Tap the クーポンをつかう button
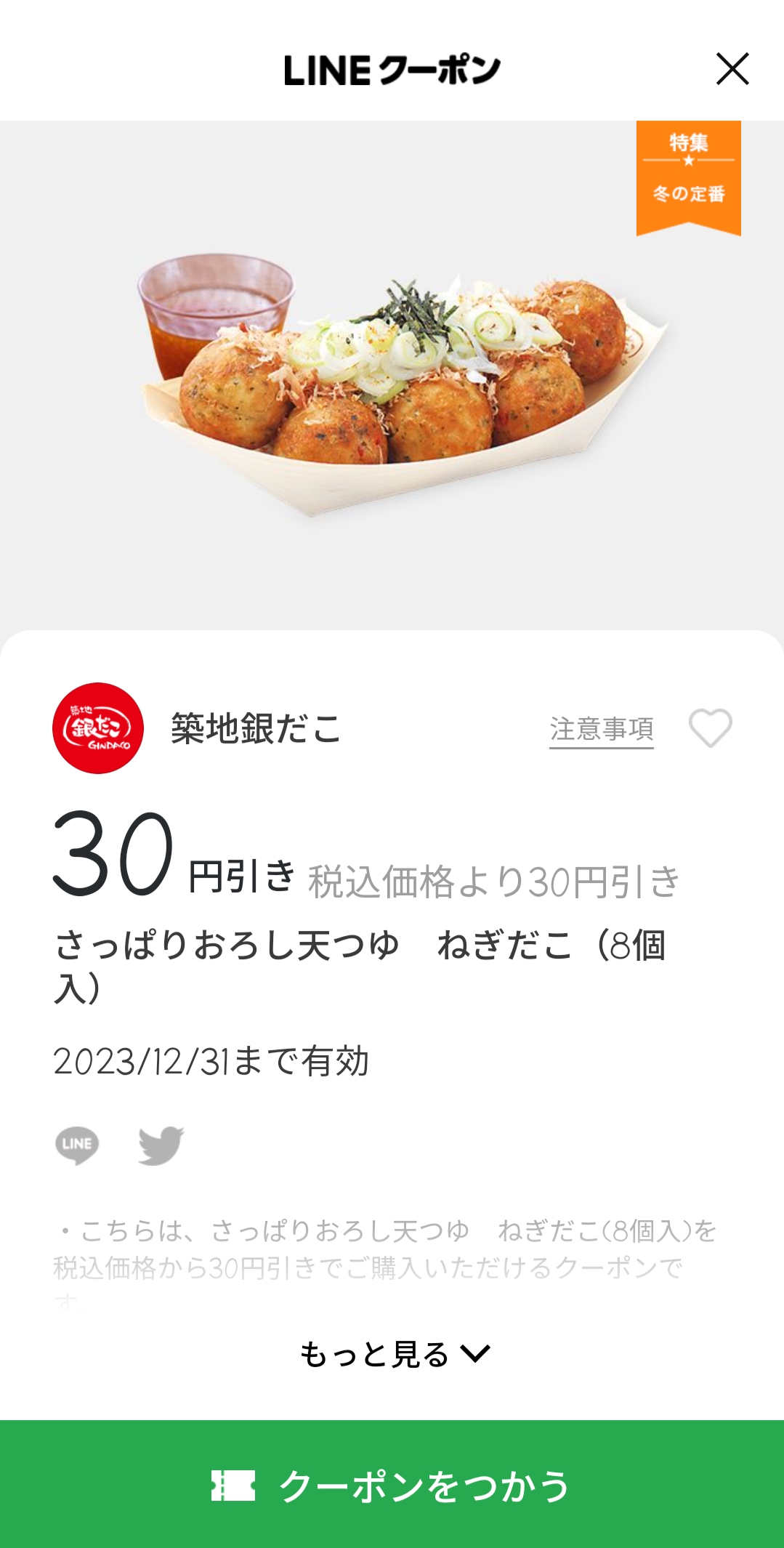 [392, 1485]
